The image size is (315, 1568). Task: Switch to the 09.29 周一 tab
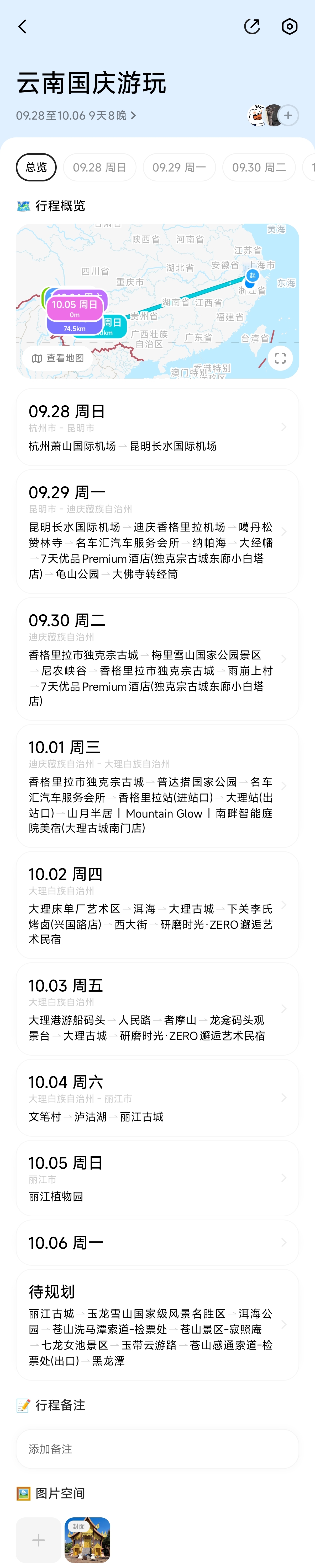179,167
